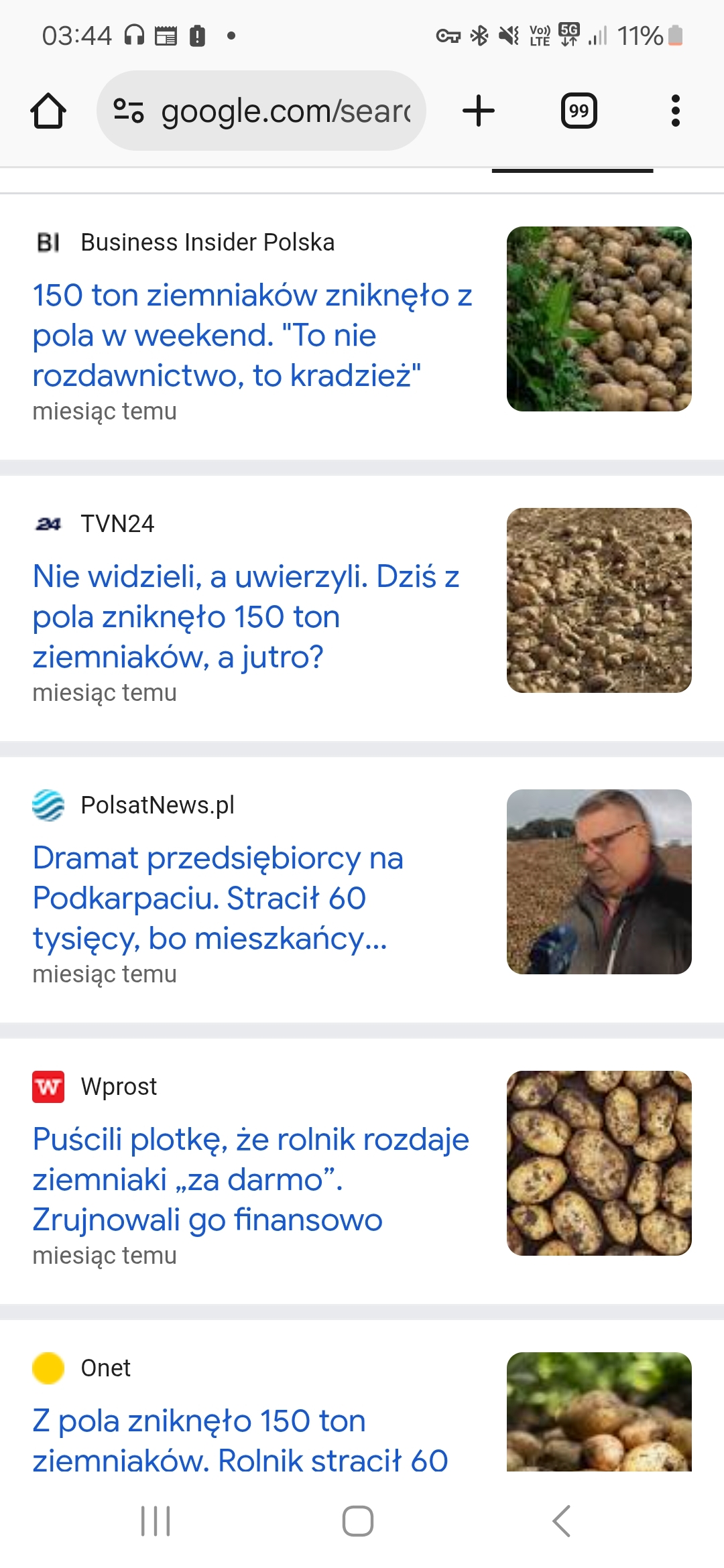Image resolution: width=724 pixels, height=1568 pixels.
Task: Tap the Business Insider potato photo thumbnail
Action: tap(599, 319)
